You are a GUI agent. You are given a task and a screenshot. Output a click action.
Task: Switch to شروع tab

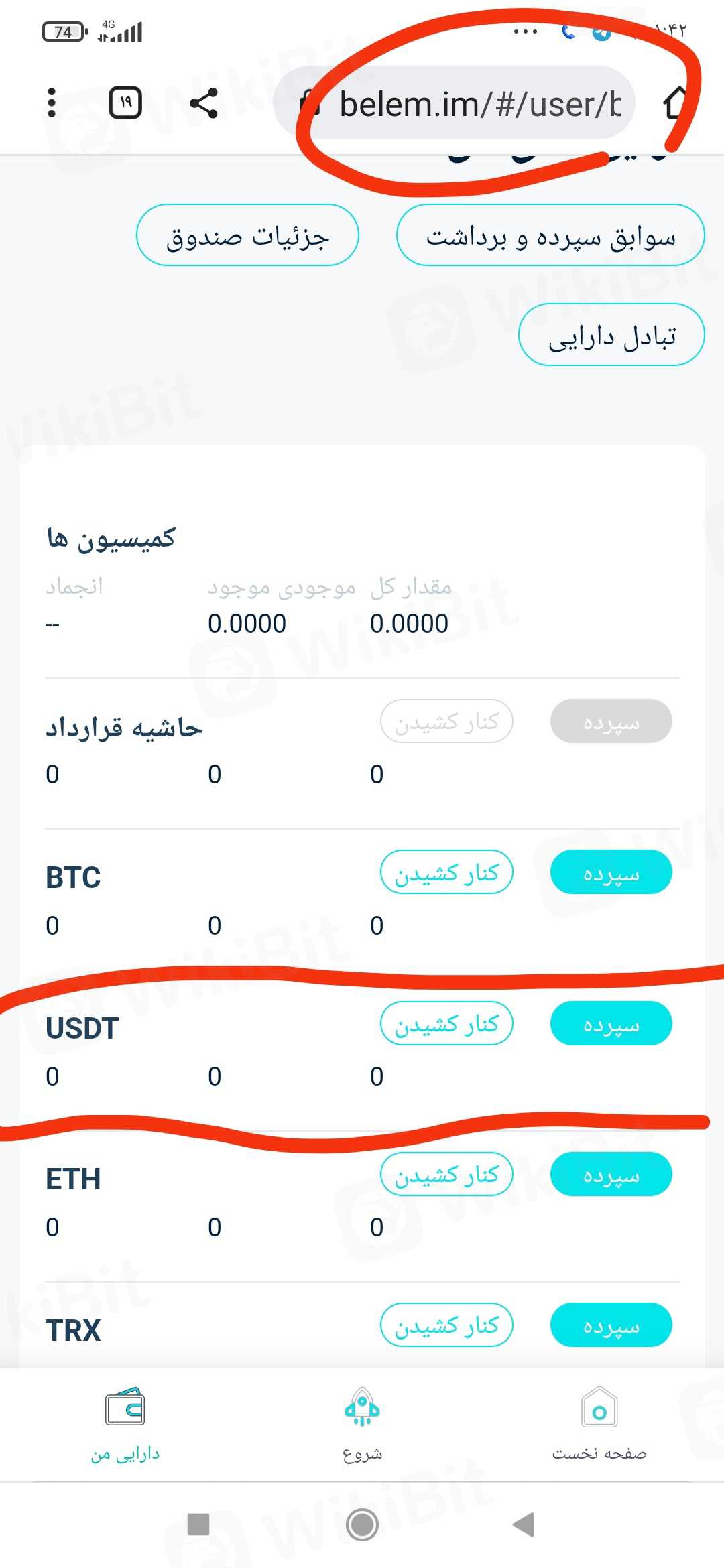pos(362,1424)
